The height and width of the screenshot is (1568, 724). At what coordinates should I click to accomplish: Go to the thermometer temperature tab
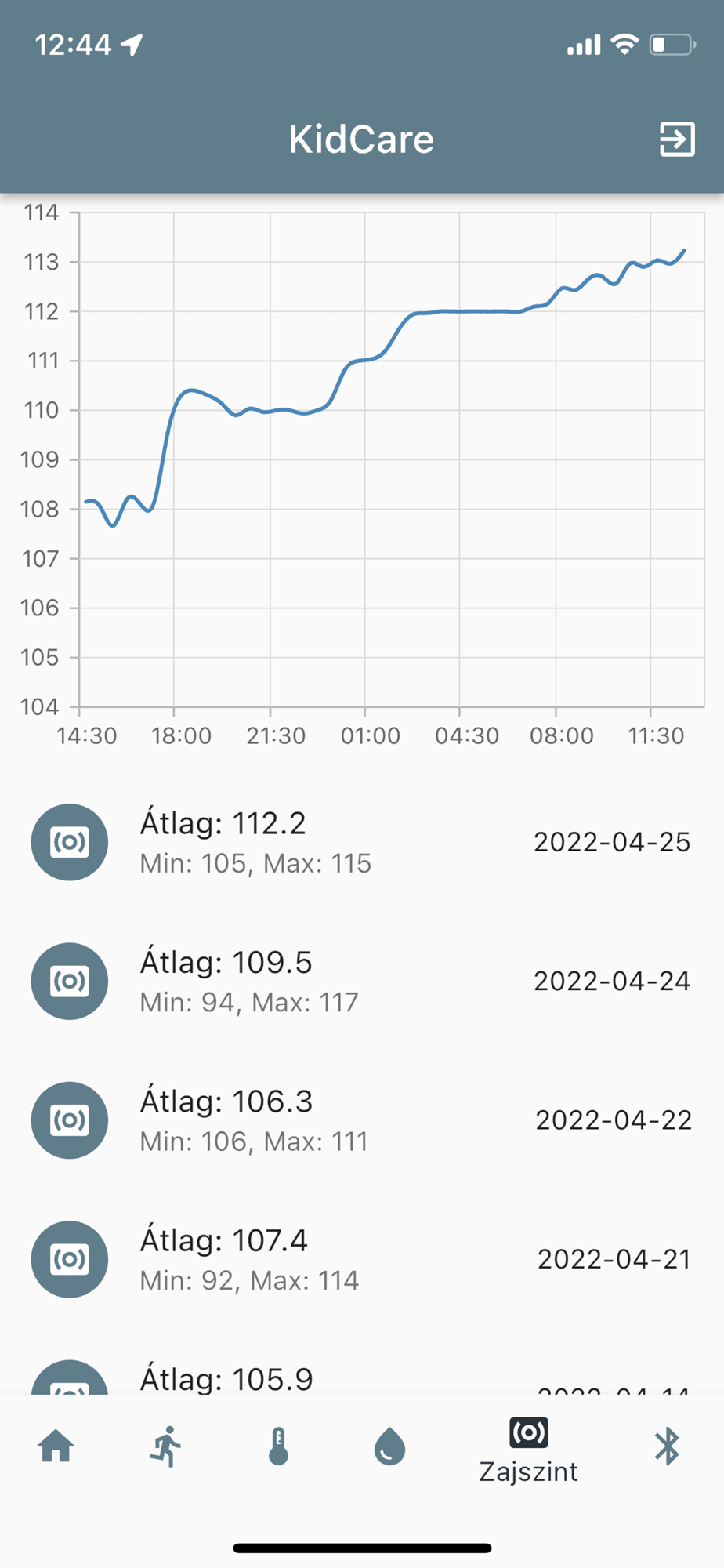(x=278, y=1446)
